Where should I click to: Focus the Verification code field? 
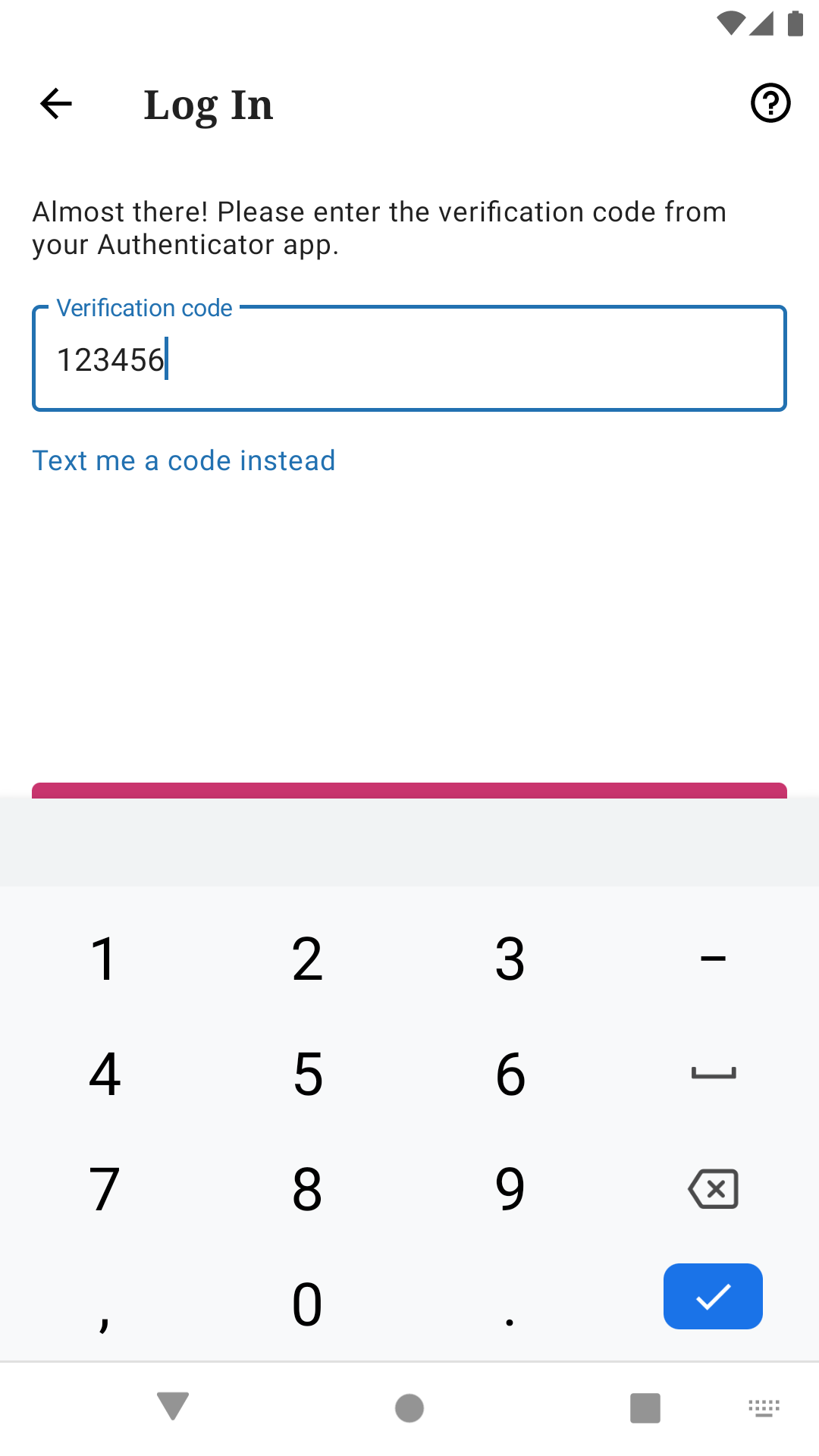tap(409, 359)
